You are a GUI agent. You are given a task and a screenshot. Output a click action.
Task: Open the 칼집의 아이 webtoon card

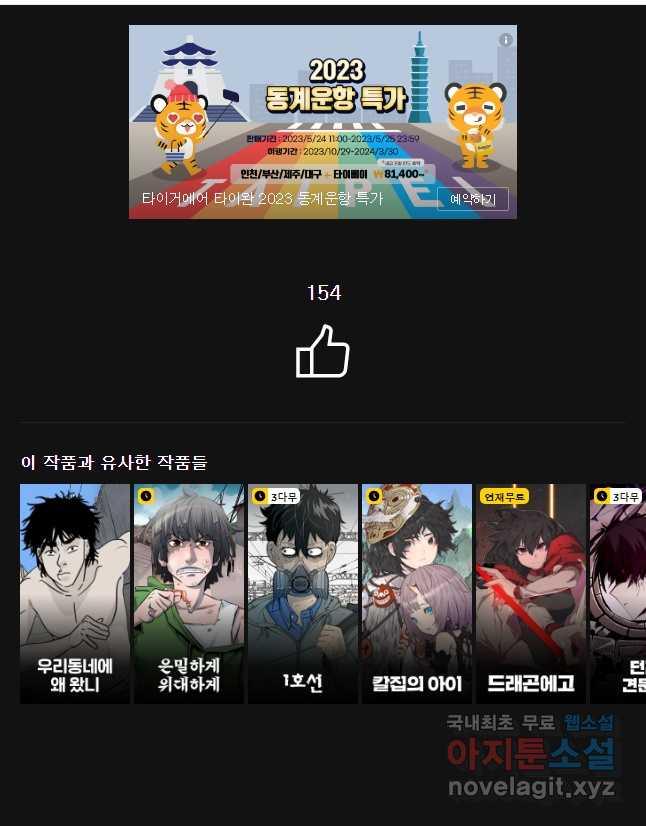pos(417,593)
